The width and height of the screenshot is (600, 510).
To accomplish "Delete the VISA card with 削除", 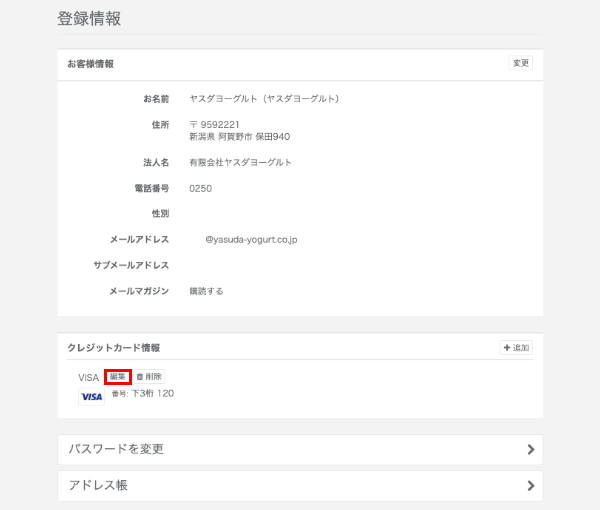I will coord(149,377).
